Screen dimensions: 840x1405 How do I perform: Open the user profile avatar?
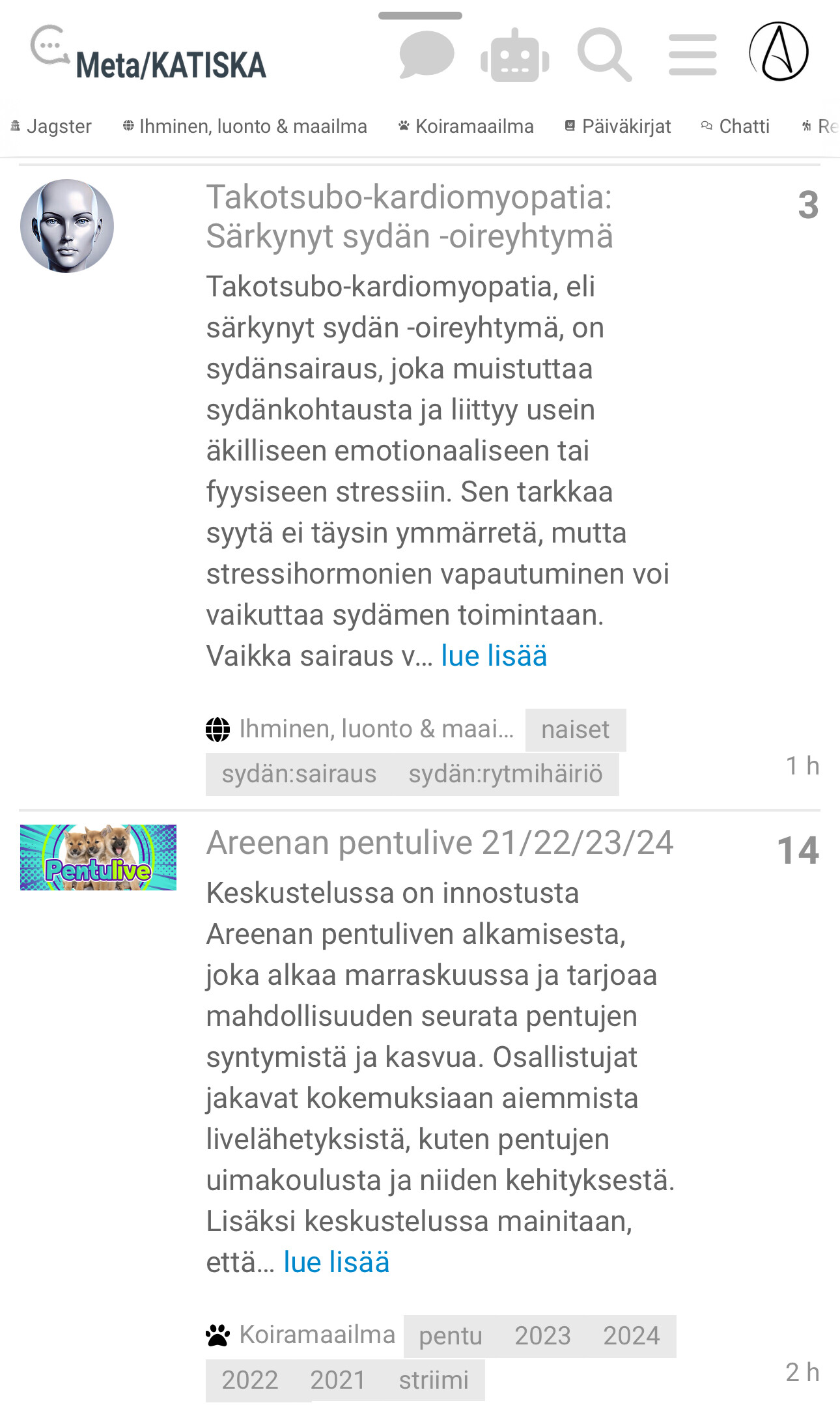click(x=779, y=51)
